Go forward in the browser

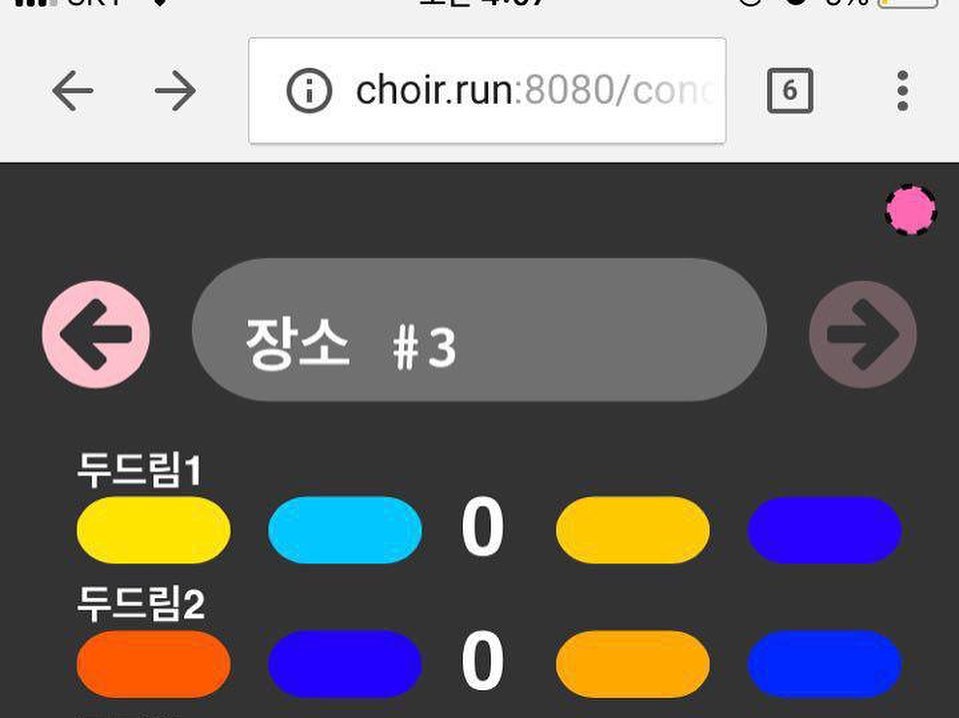click(x=175, y=92)
